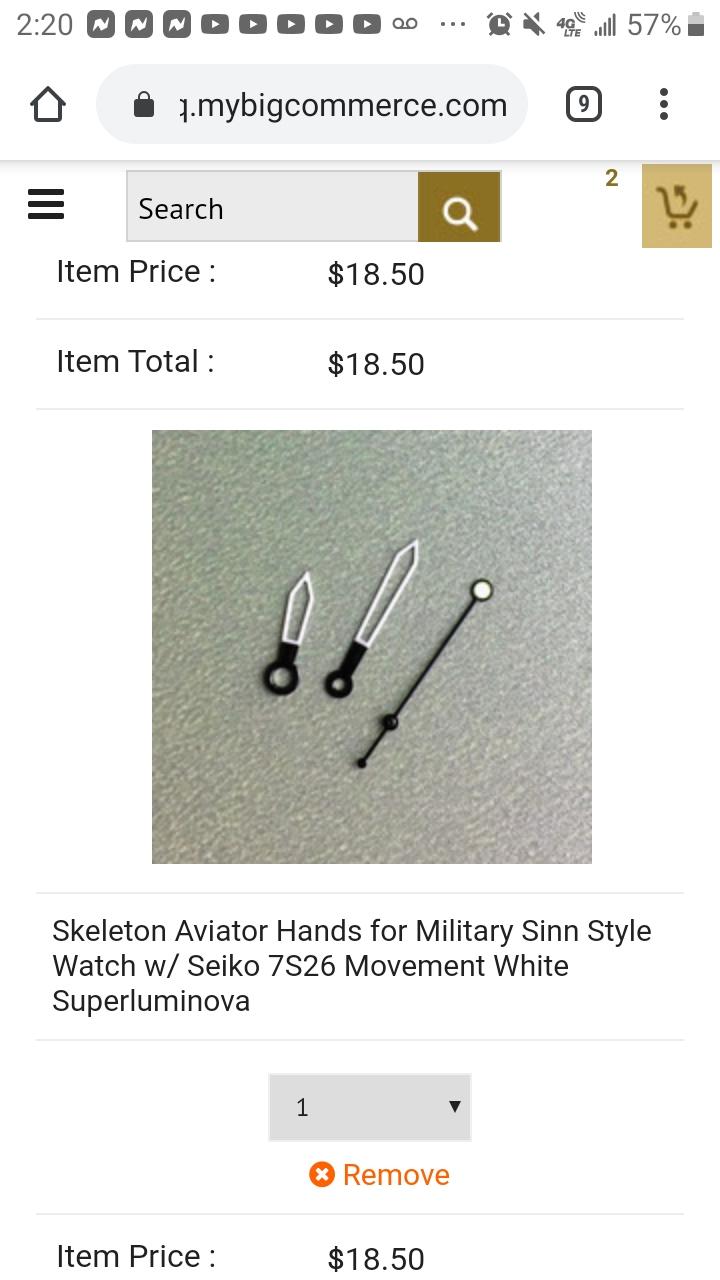Open the Skeleton Aviator Hands product title link
Viewport: 720px width, 1280px height.
click(x=352, y=966)
